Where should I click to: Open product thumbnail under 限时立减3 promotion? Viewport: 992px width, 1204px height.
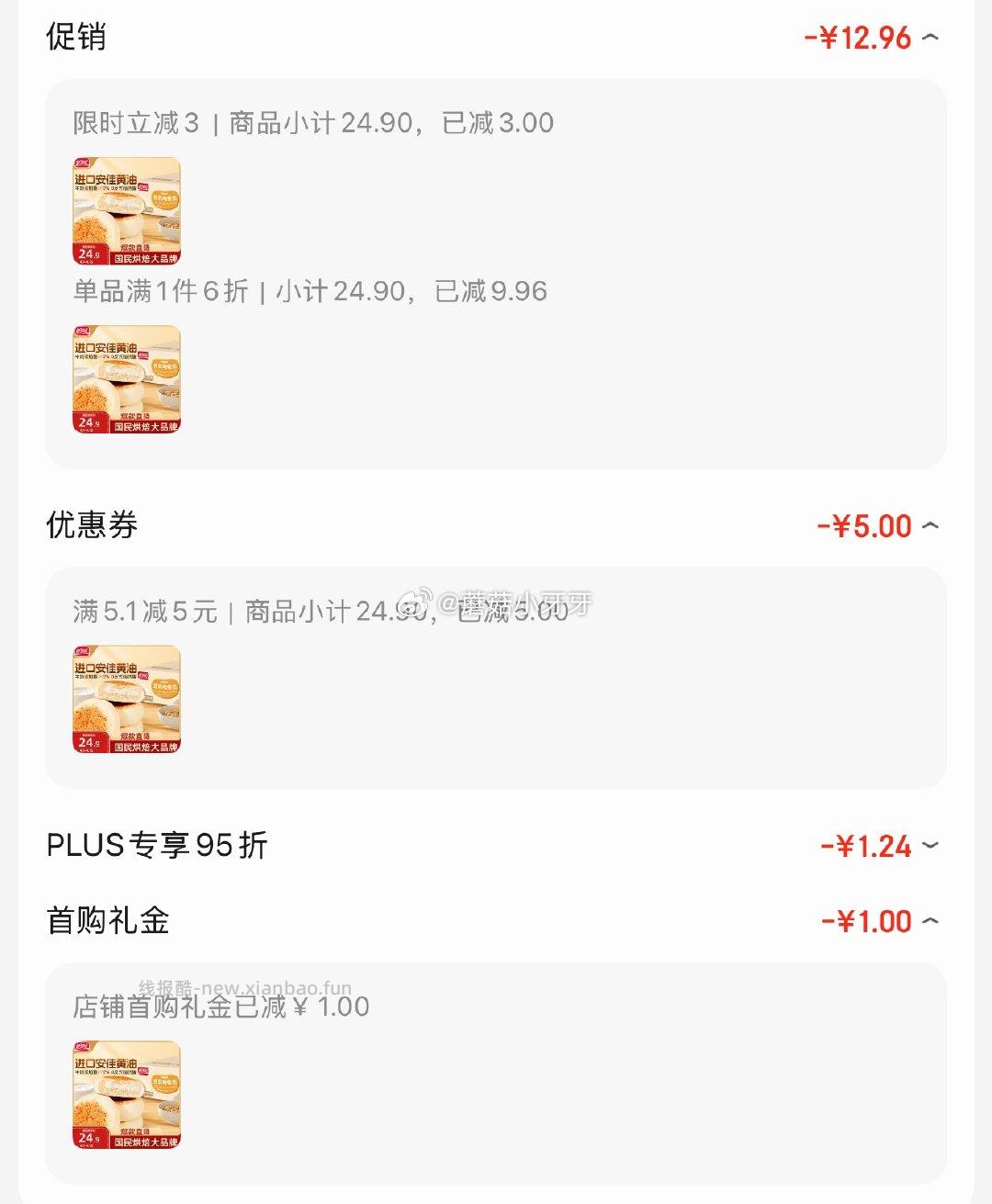pos(128,209)
